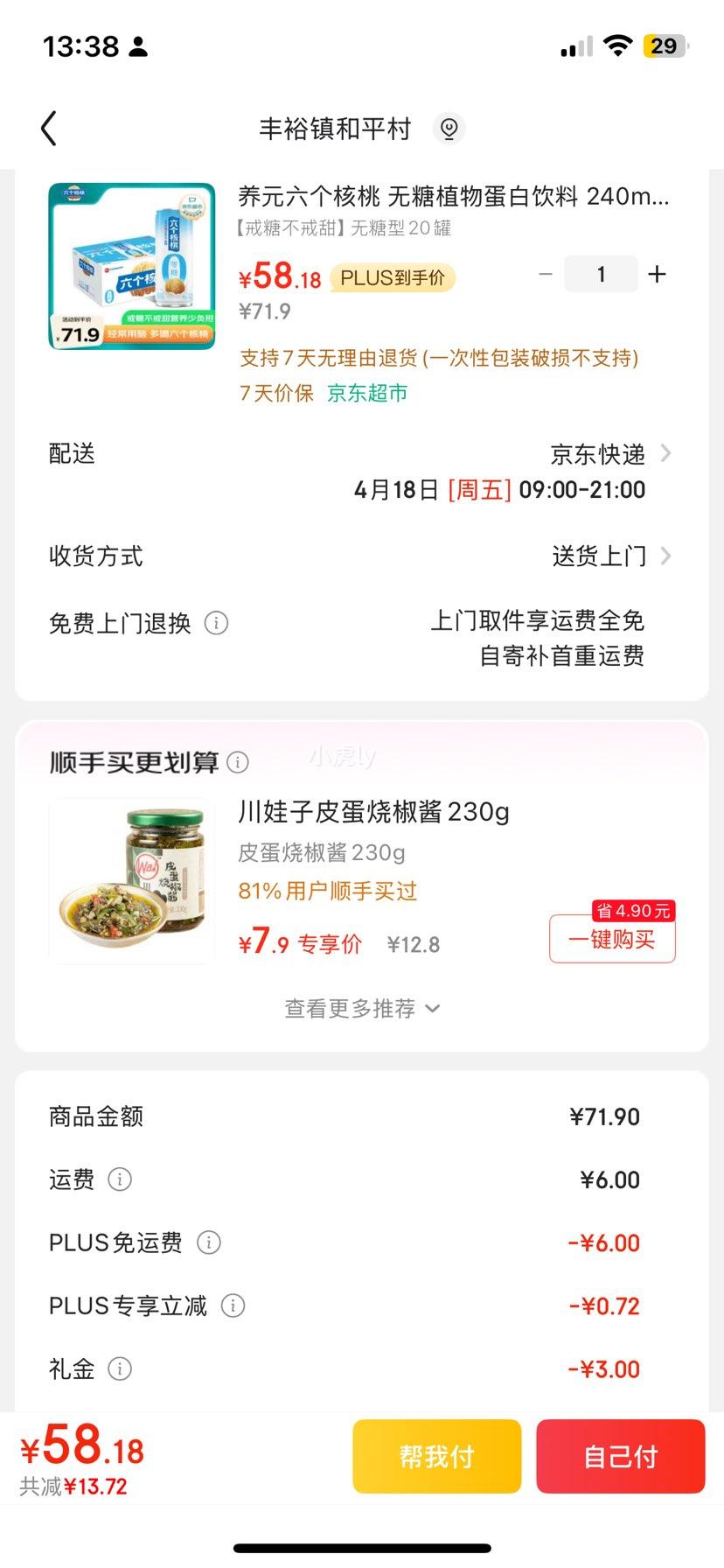Tap the yellow 帮我付 button
724x1568 pixels.
435,1455
